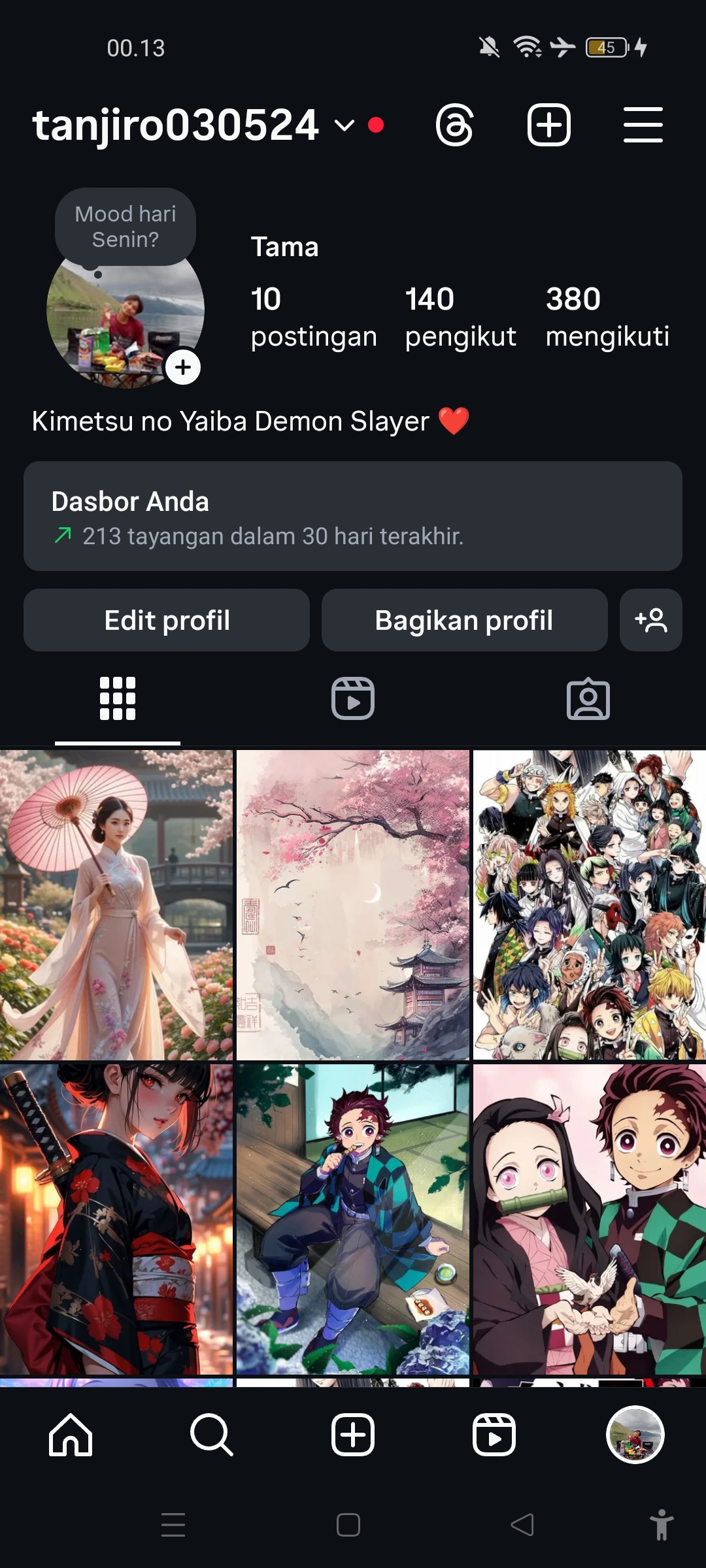
Task: View the 380 mengikuti list
Action: [607, 317]
